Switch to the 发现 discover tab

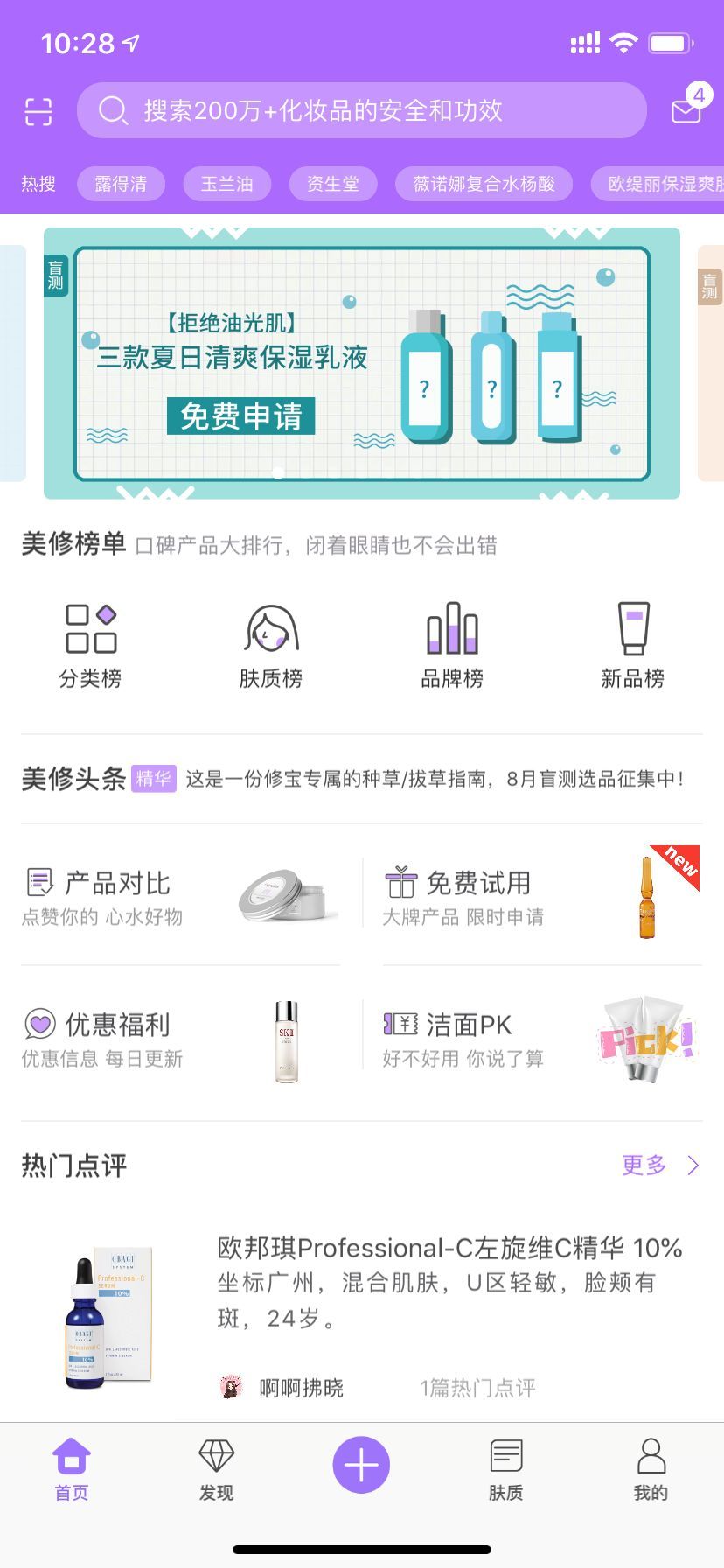[x=216, y=1470]
